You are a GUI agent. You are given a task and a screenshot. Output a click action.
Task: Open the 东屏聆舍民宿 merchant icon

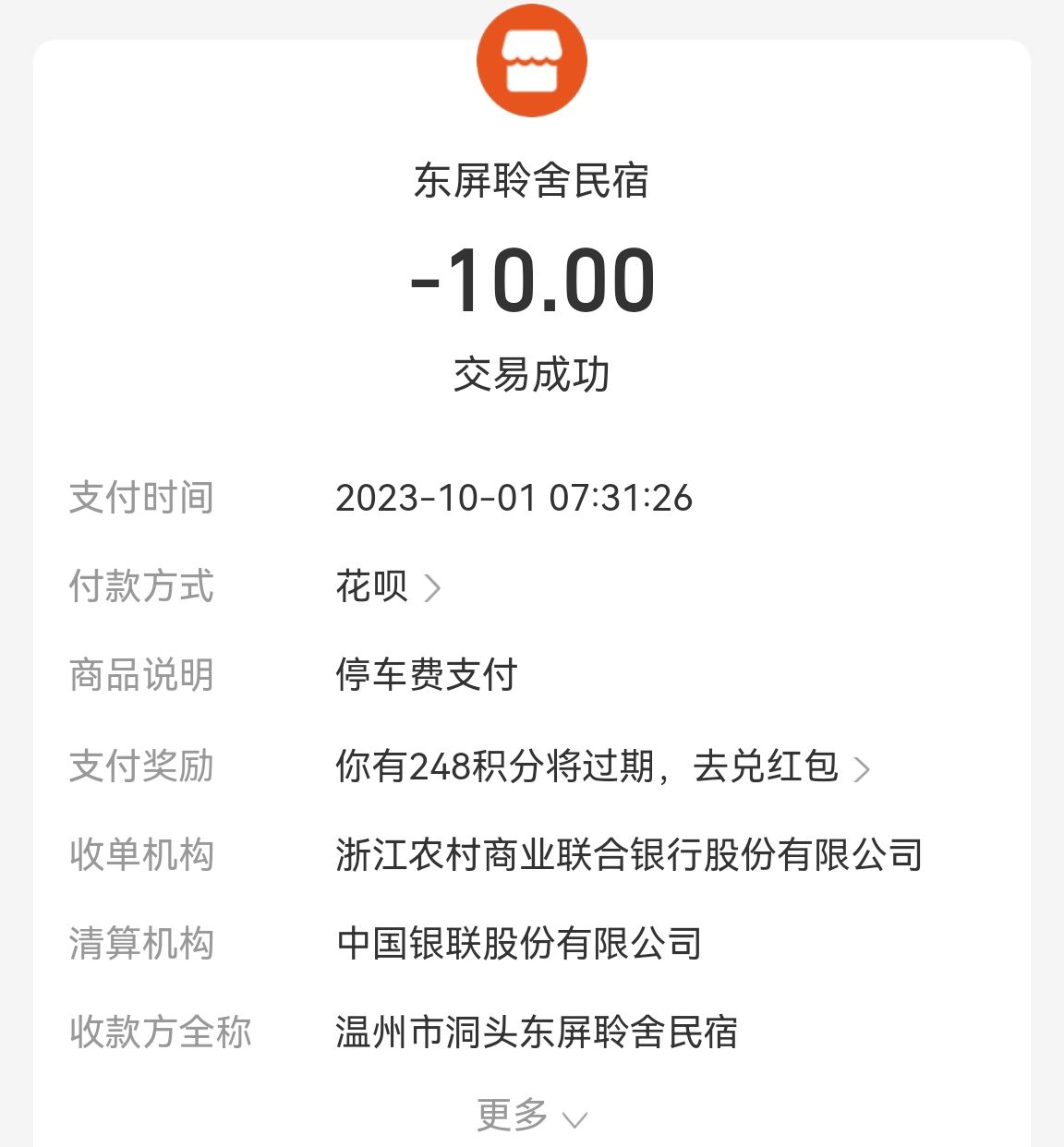[x=531, y=61]
